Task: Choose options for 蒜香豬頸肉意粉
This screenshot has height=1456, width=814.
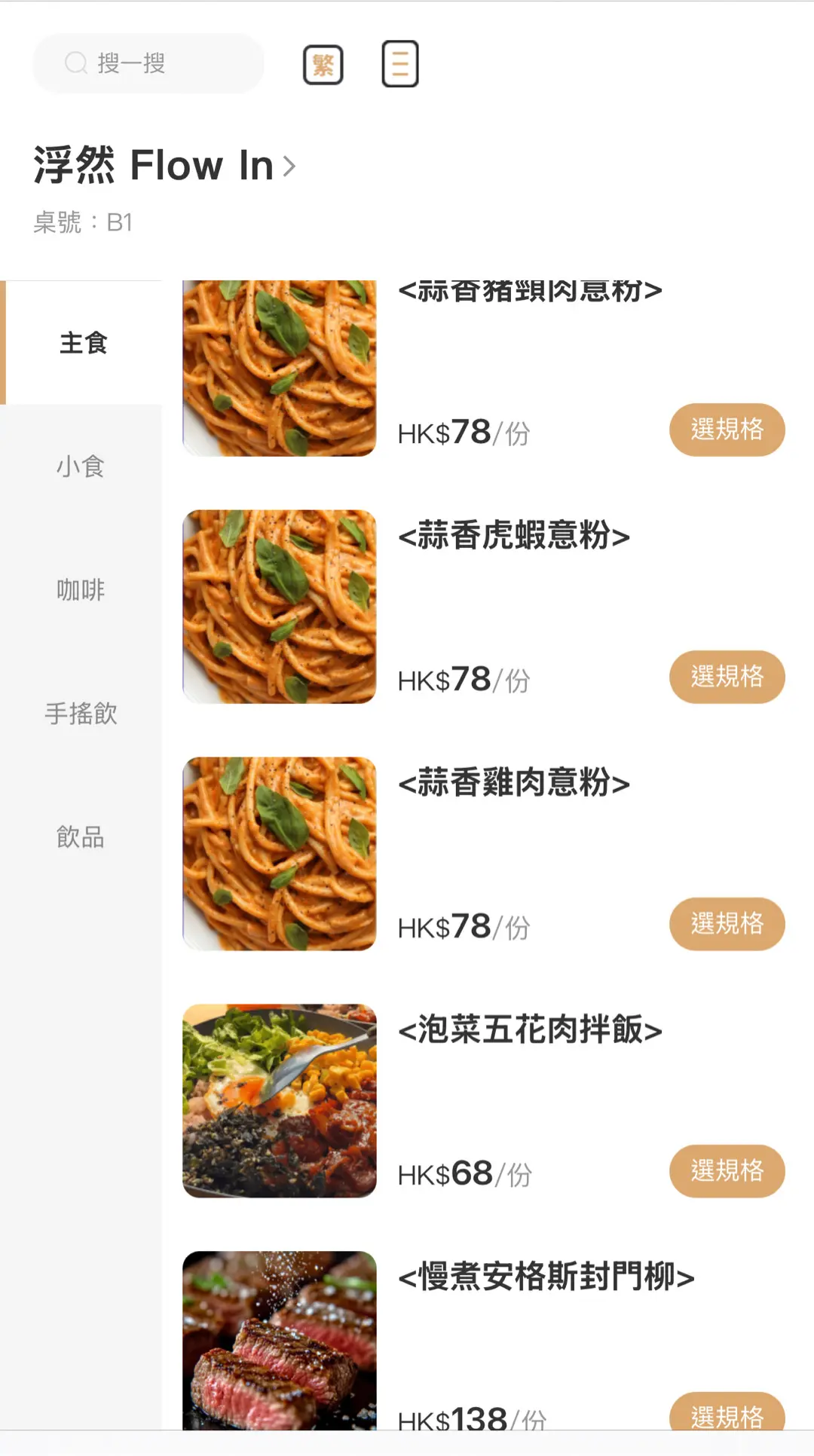Action: pyautogui.click(x=727, y=430)
